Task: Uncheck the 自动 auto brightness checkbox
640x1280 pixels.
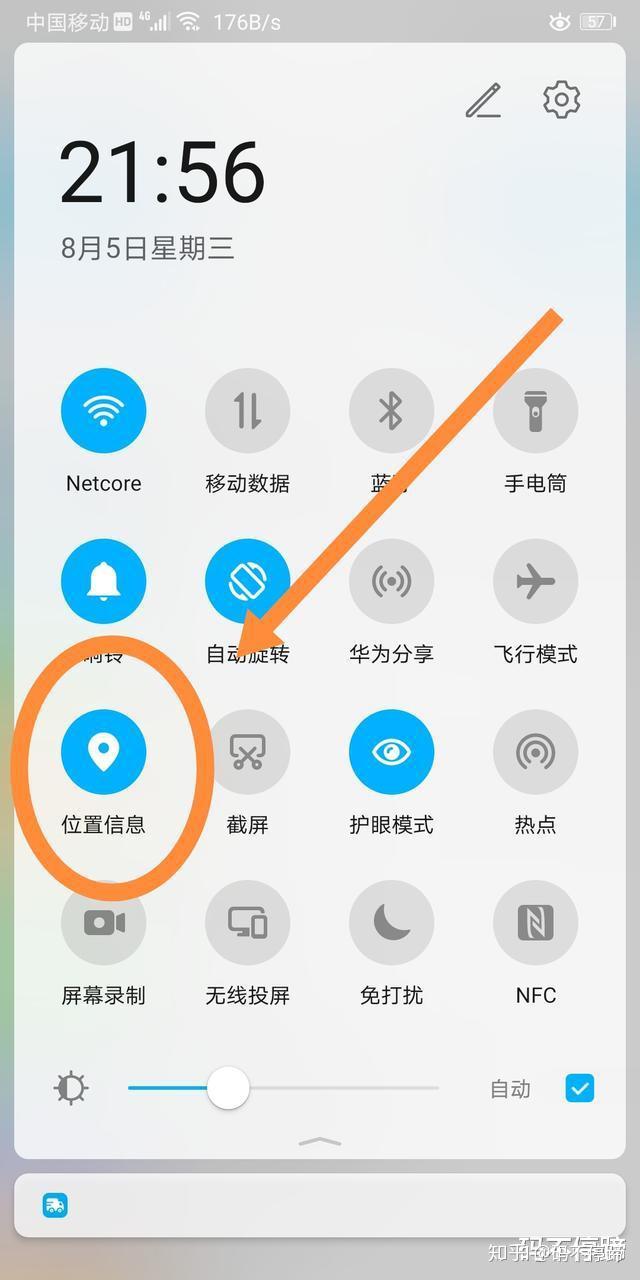Action: pyautogui.click(x=580, y=1088)
